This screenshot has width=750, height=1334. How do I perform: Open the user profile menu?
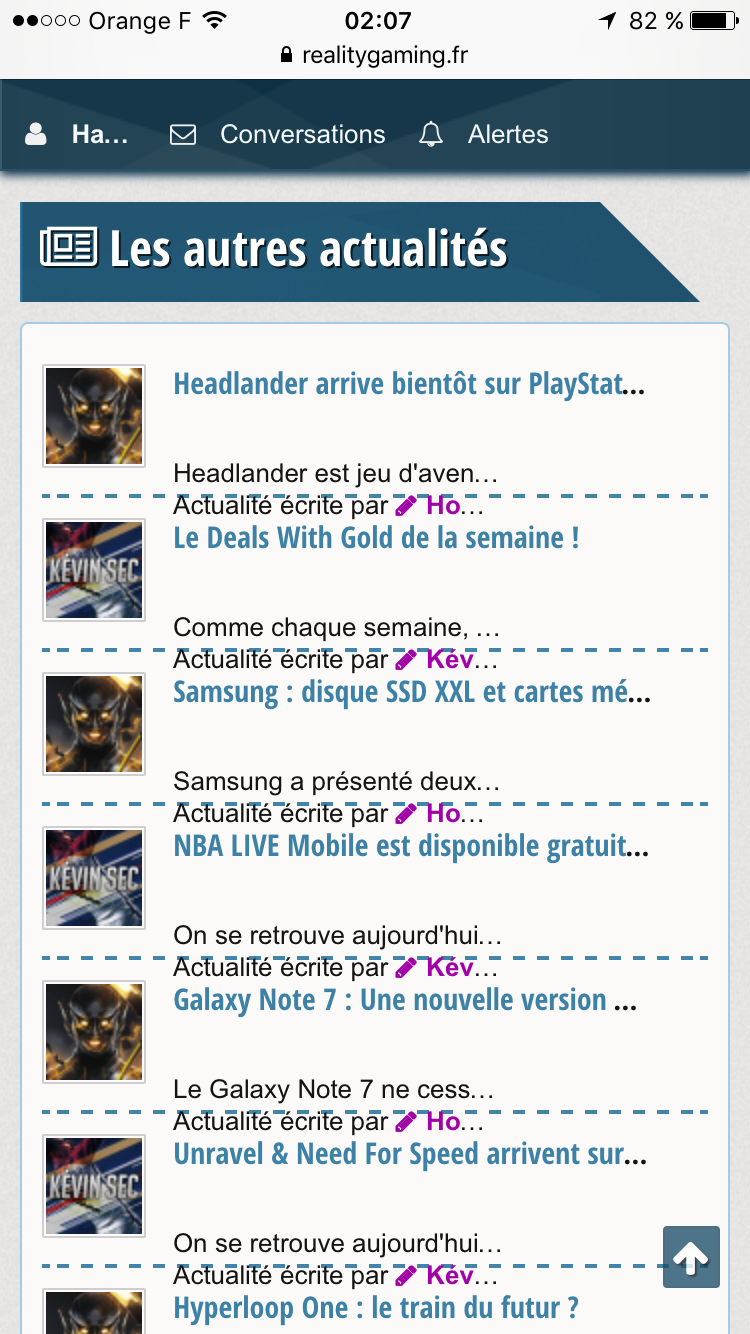click(x=77, y=135)
